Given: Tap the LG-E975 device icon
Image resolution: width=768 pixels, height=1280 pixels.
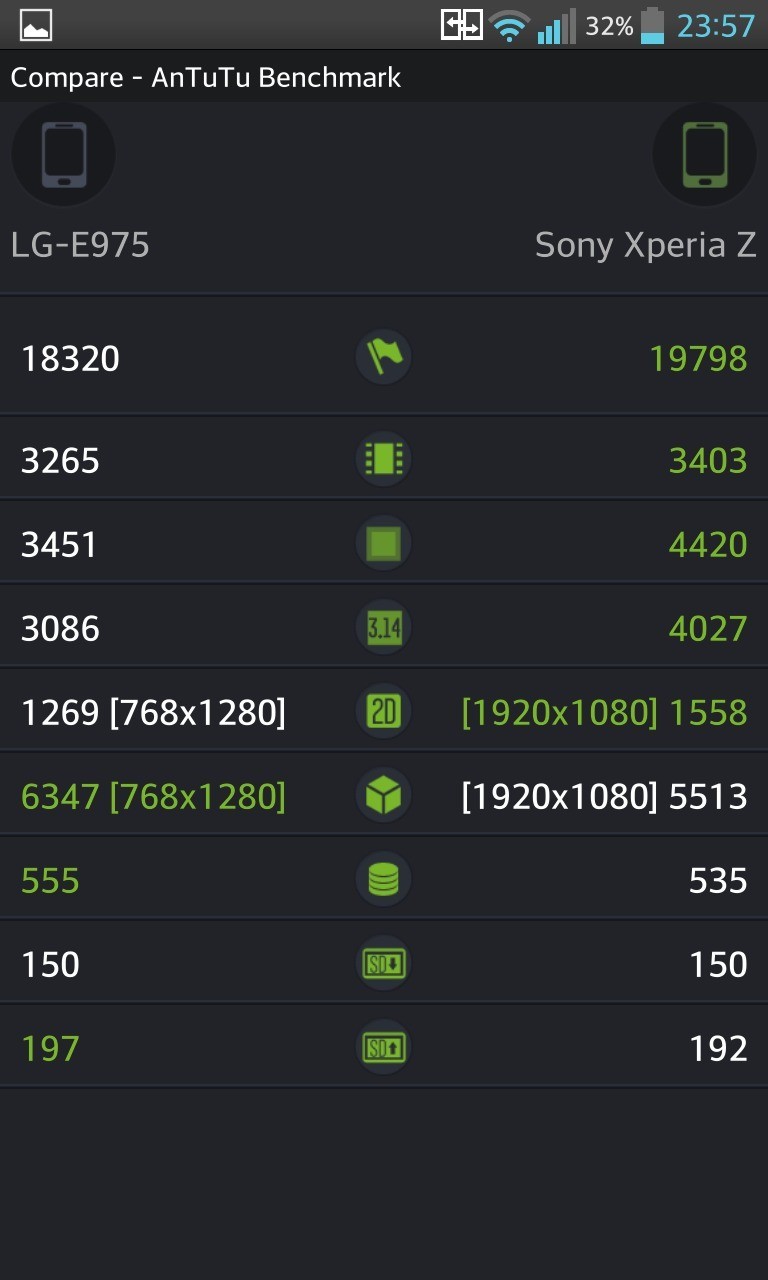Looking at the screenshot, I should click(x=63, y=155).
